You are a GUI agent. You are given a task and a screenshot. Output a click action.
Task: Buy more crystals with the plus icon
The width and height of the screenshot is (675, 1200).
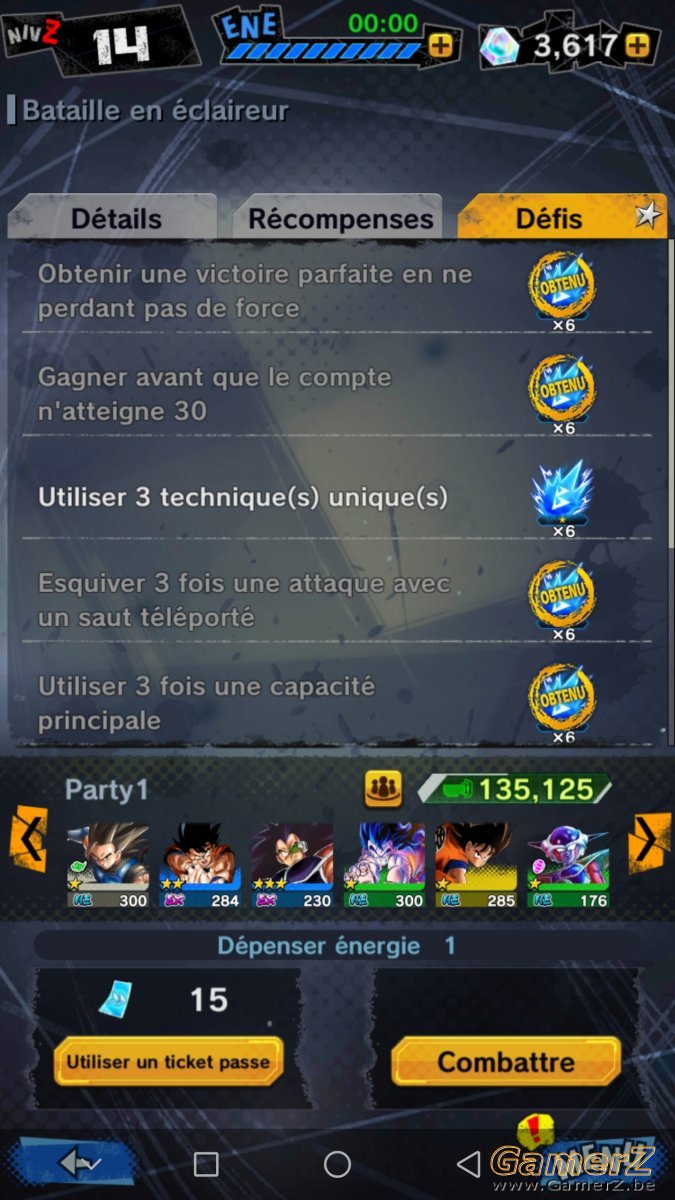pos(639,45)
